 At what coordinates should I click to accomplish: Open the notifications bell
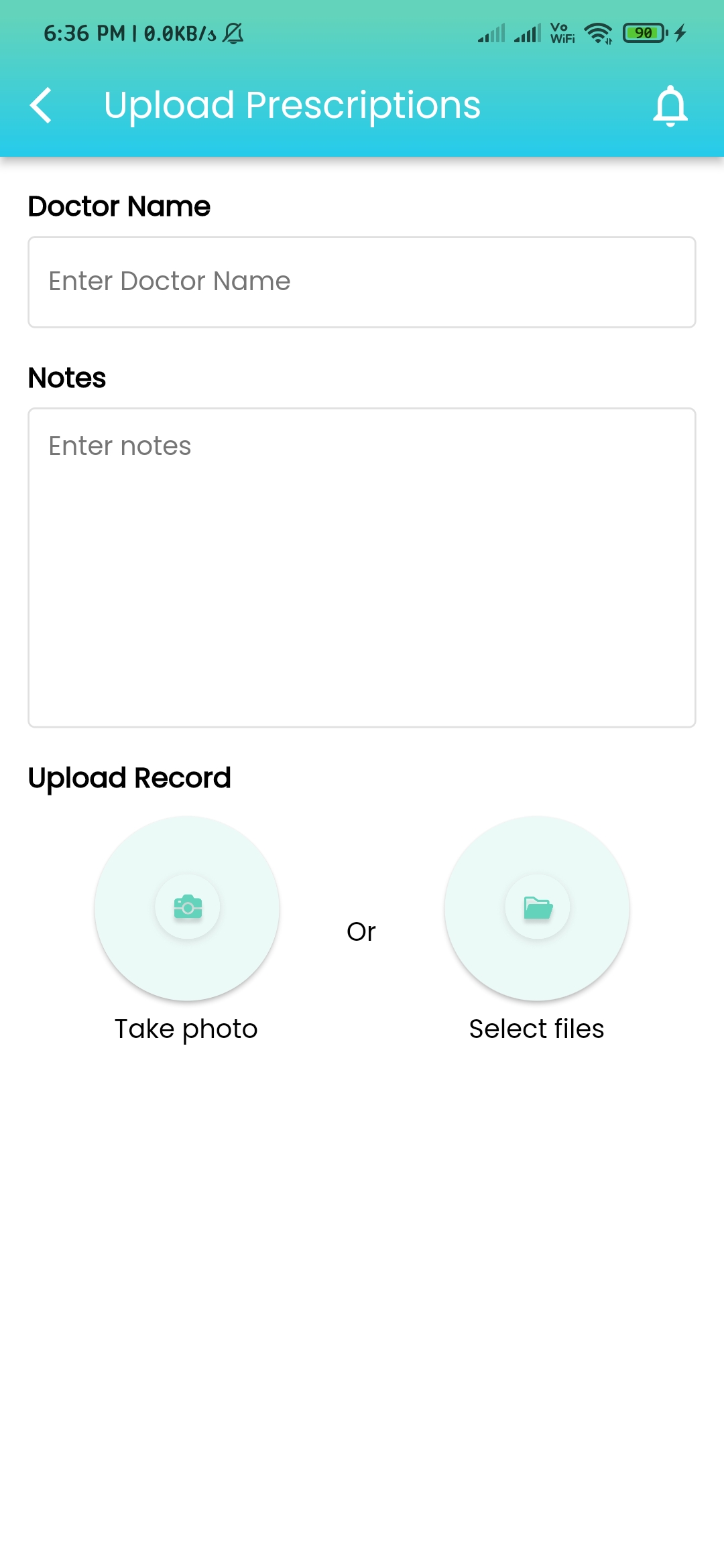670,106
